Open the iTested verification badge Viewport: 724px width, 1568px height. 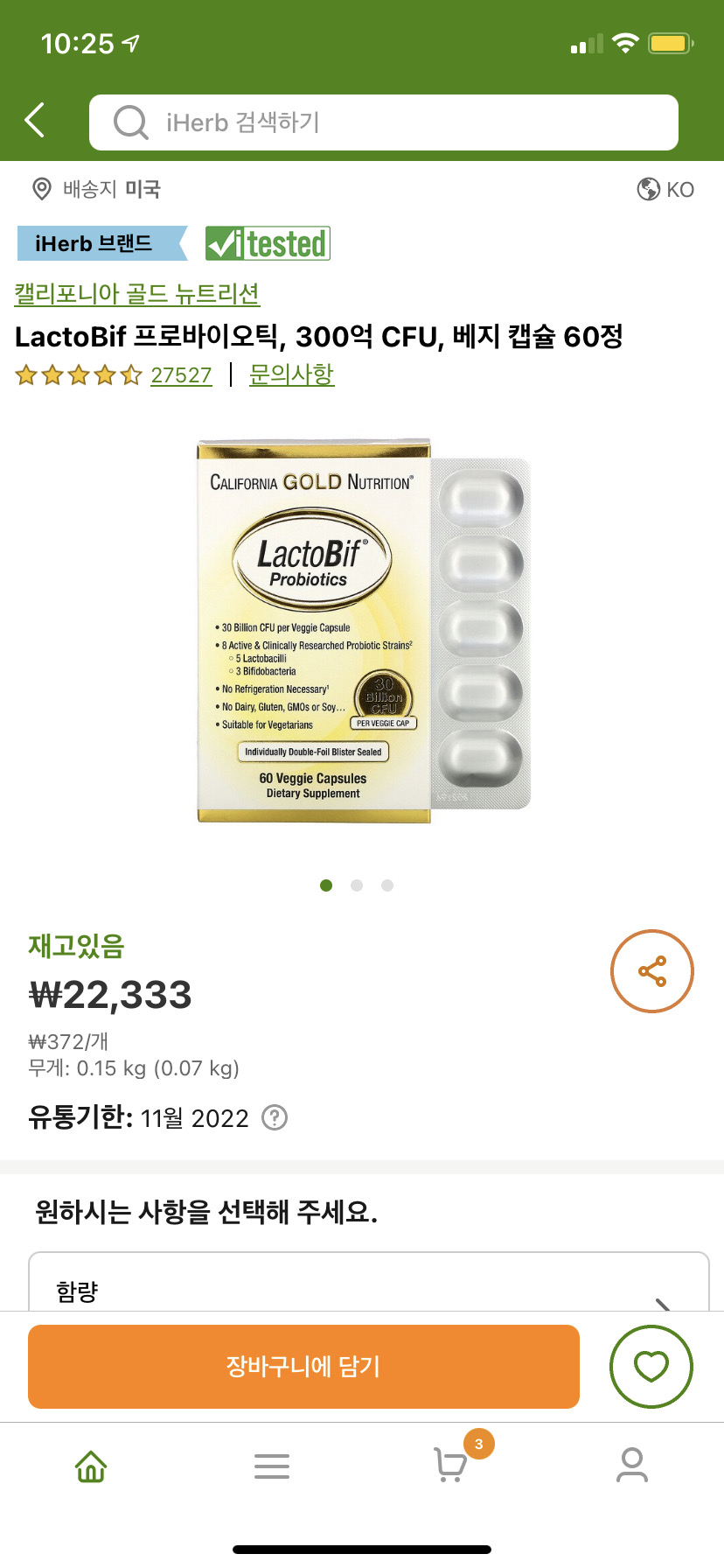click(x=267, y=243)
